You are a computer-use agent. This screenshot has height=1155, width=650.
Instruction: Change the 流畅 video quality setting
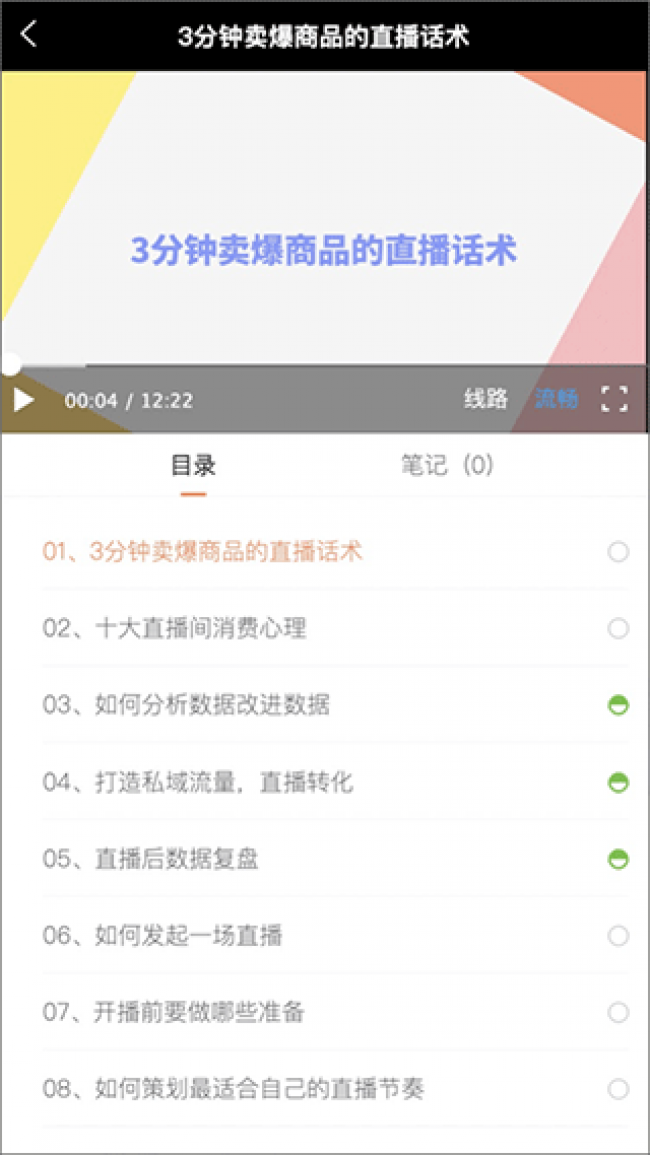[556, 399]
